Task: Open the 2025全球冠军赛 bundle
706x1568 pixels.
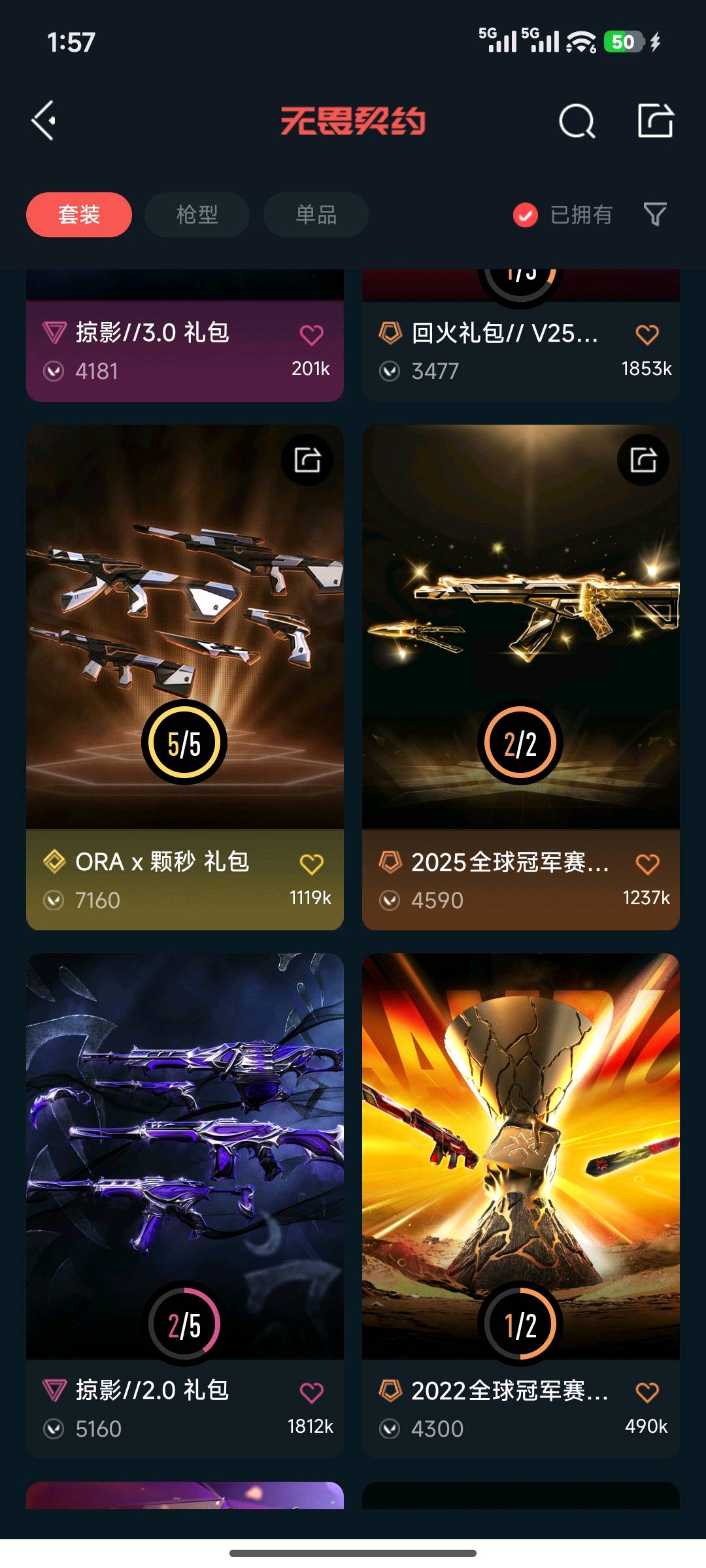Action: [x=521, y=678]
